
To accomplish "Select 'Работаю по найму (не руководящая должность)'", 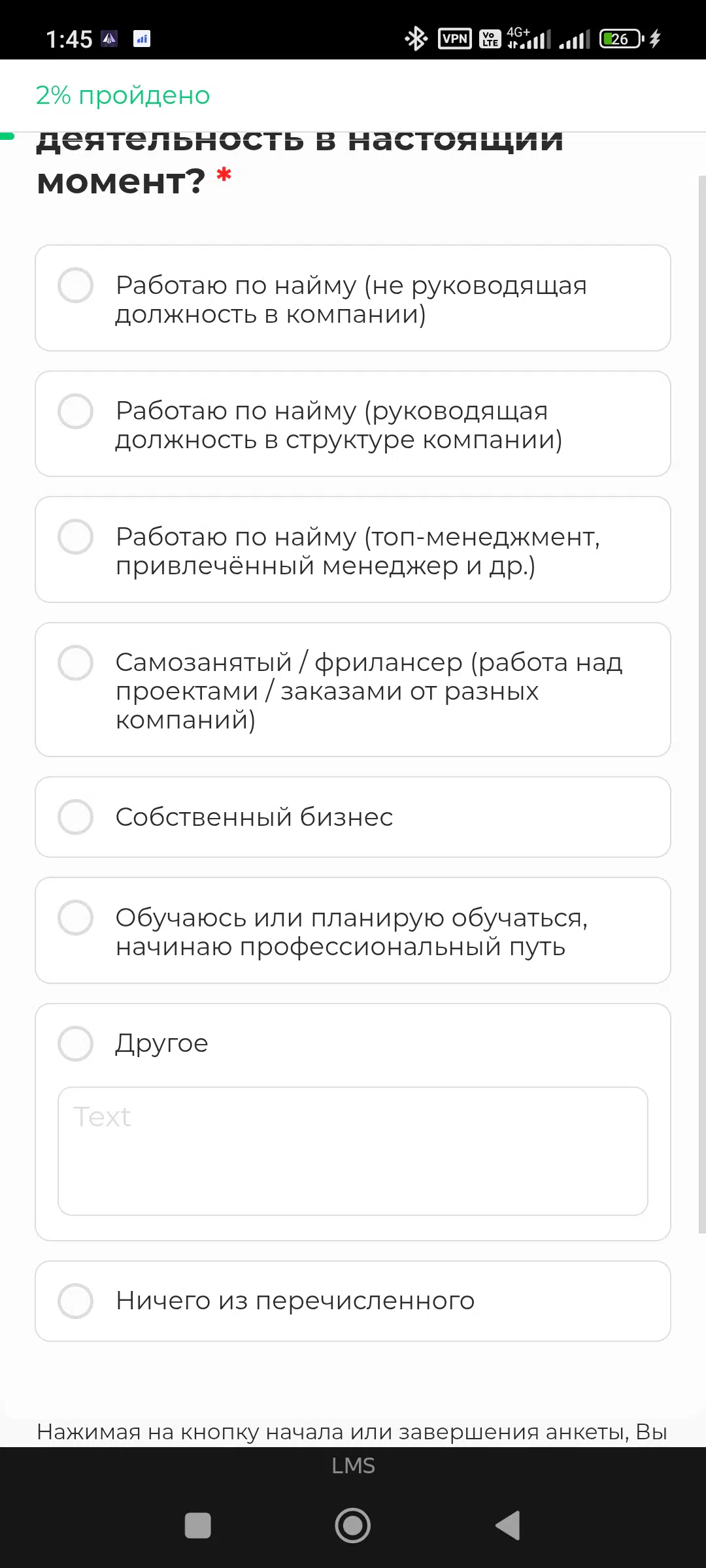I will coord(353,298).
